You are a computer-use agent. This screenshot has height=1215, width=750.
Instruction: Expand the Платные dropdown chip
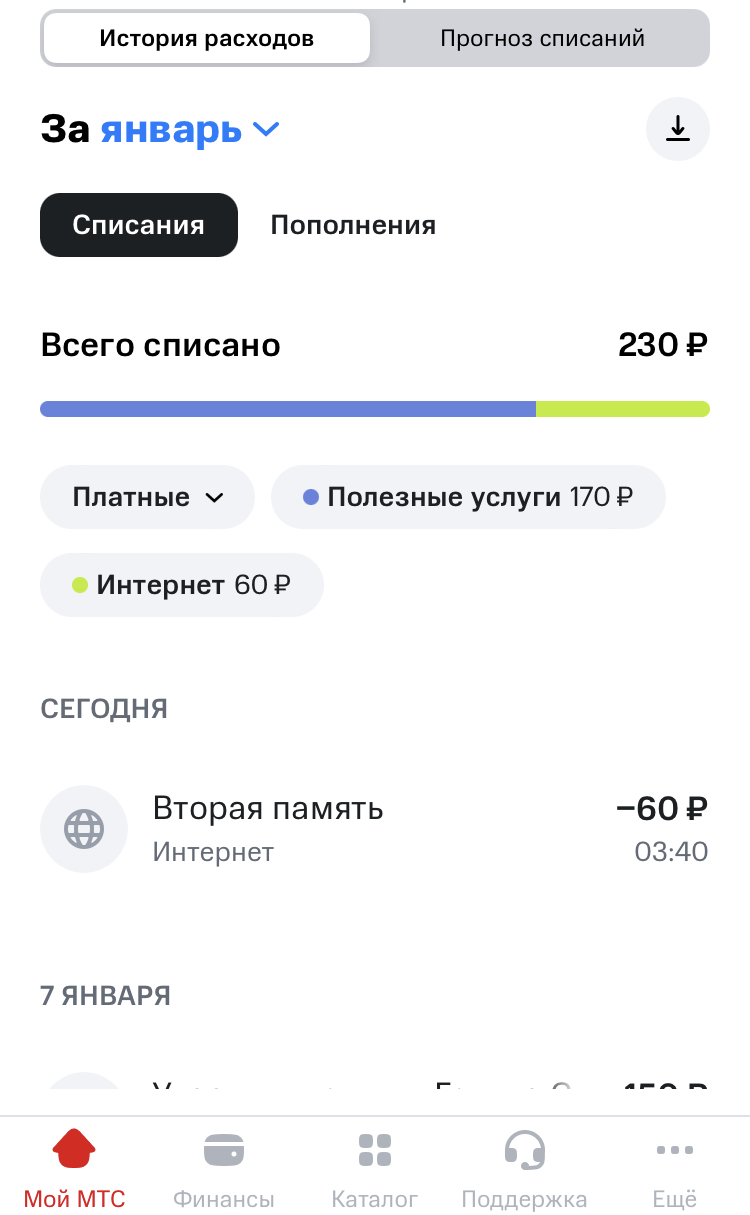[148, 497]
